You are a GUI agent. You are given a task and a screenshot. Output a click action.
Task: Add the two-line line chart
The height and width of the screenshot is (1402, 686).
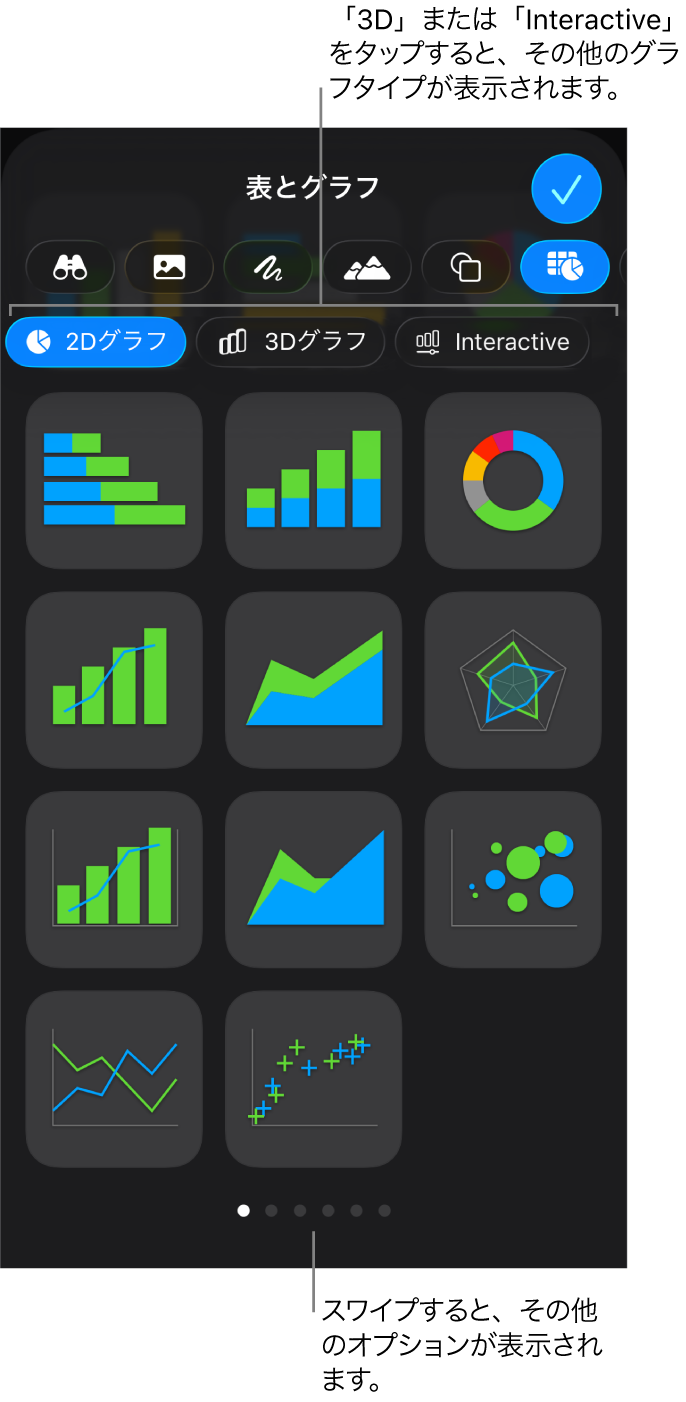click(114, 1079)
